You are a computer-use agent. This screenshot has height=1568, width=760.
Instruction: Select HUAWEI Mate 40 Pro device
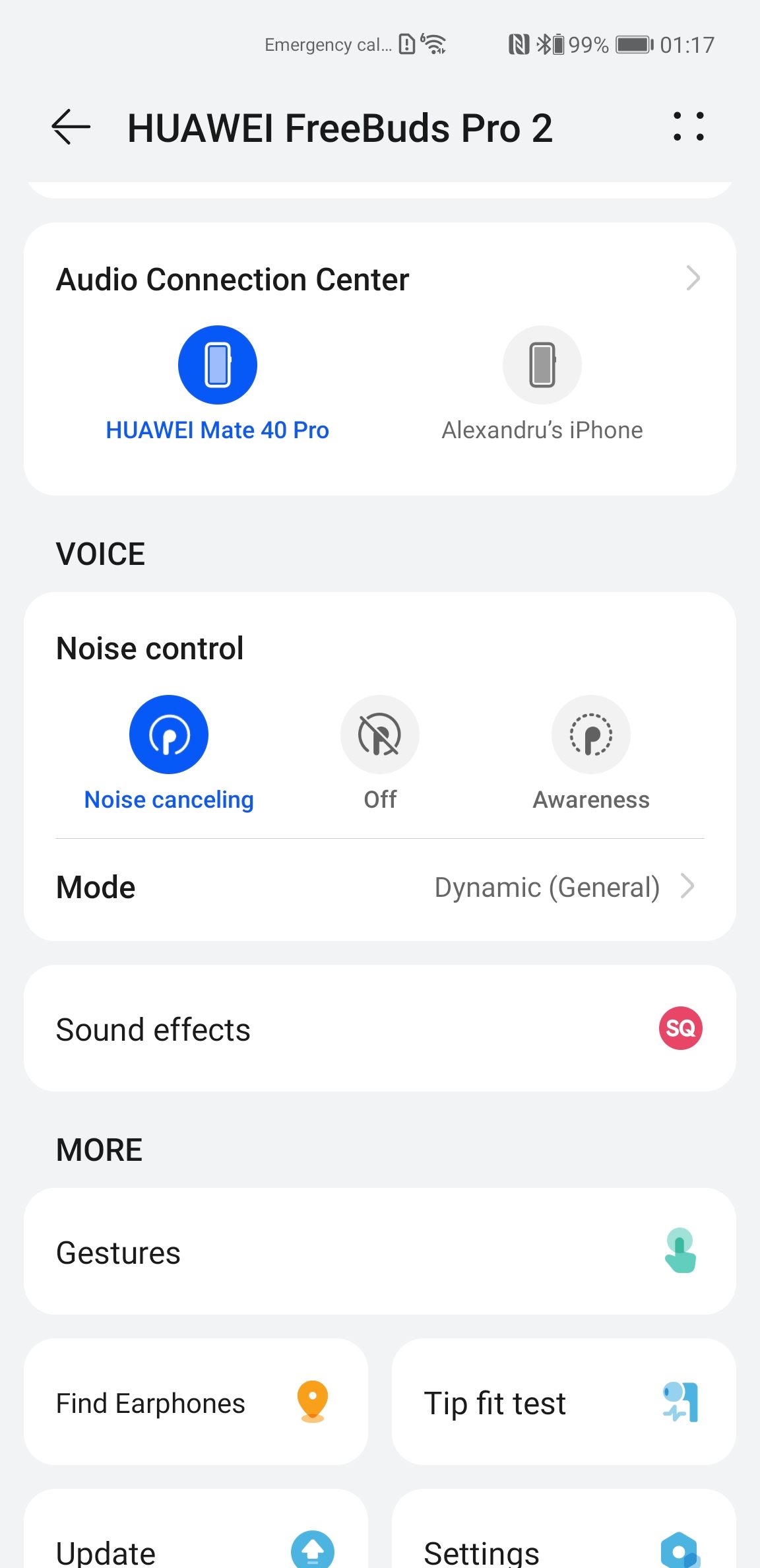217,384
